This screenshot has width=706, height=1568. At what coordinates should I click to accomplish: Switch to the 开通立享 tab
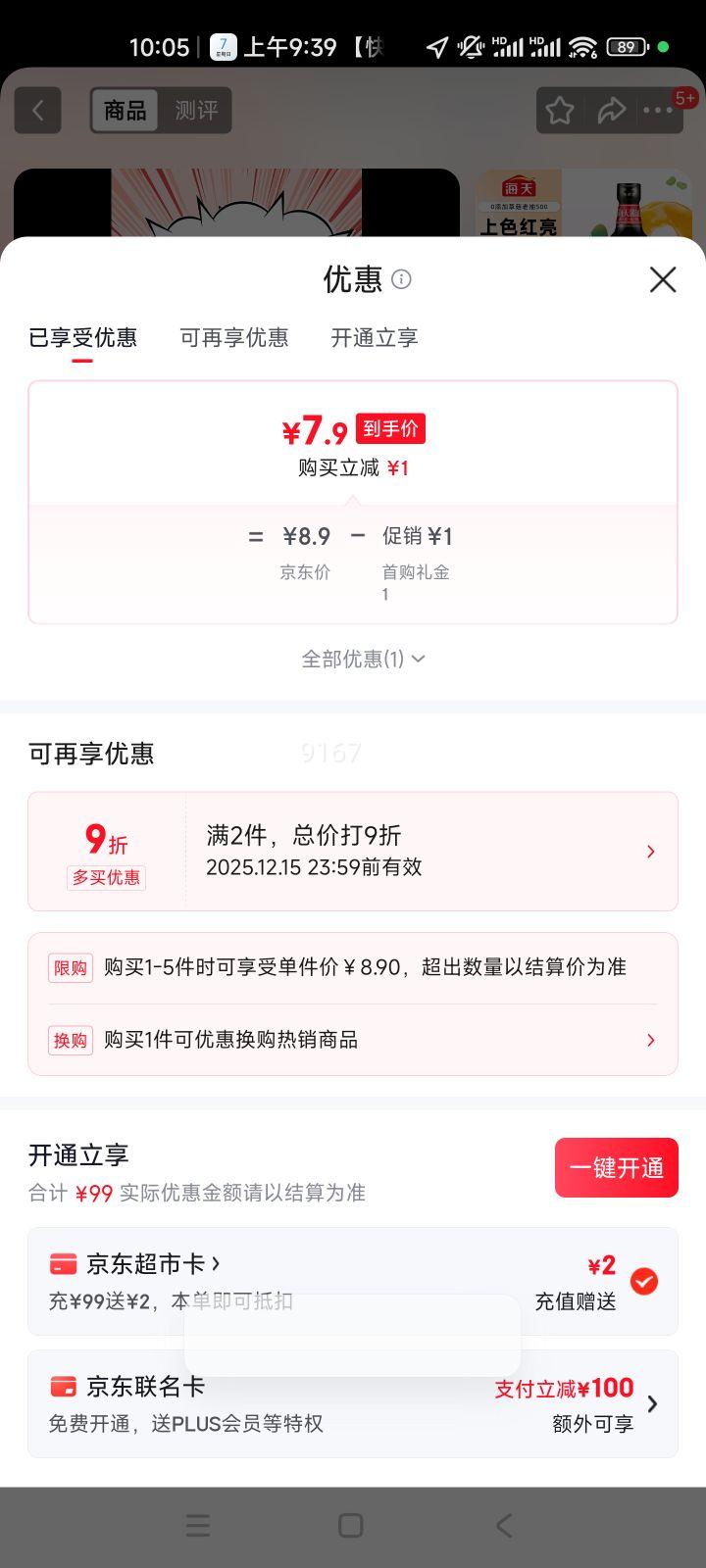(374, 338)
